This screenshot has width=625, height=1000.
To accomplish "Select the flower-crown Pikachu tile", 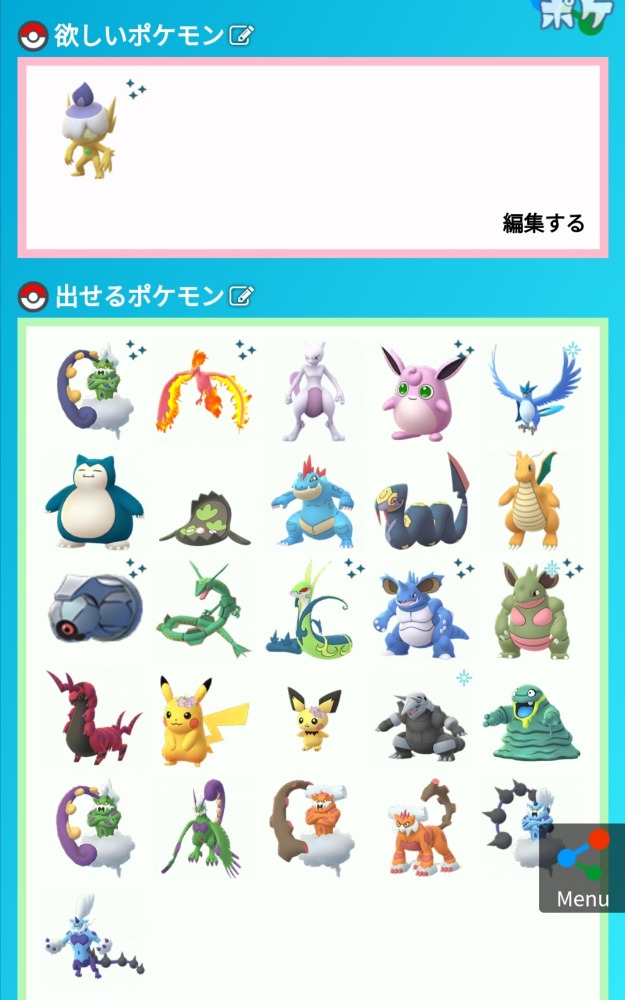I will [x=203, y=720].
